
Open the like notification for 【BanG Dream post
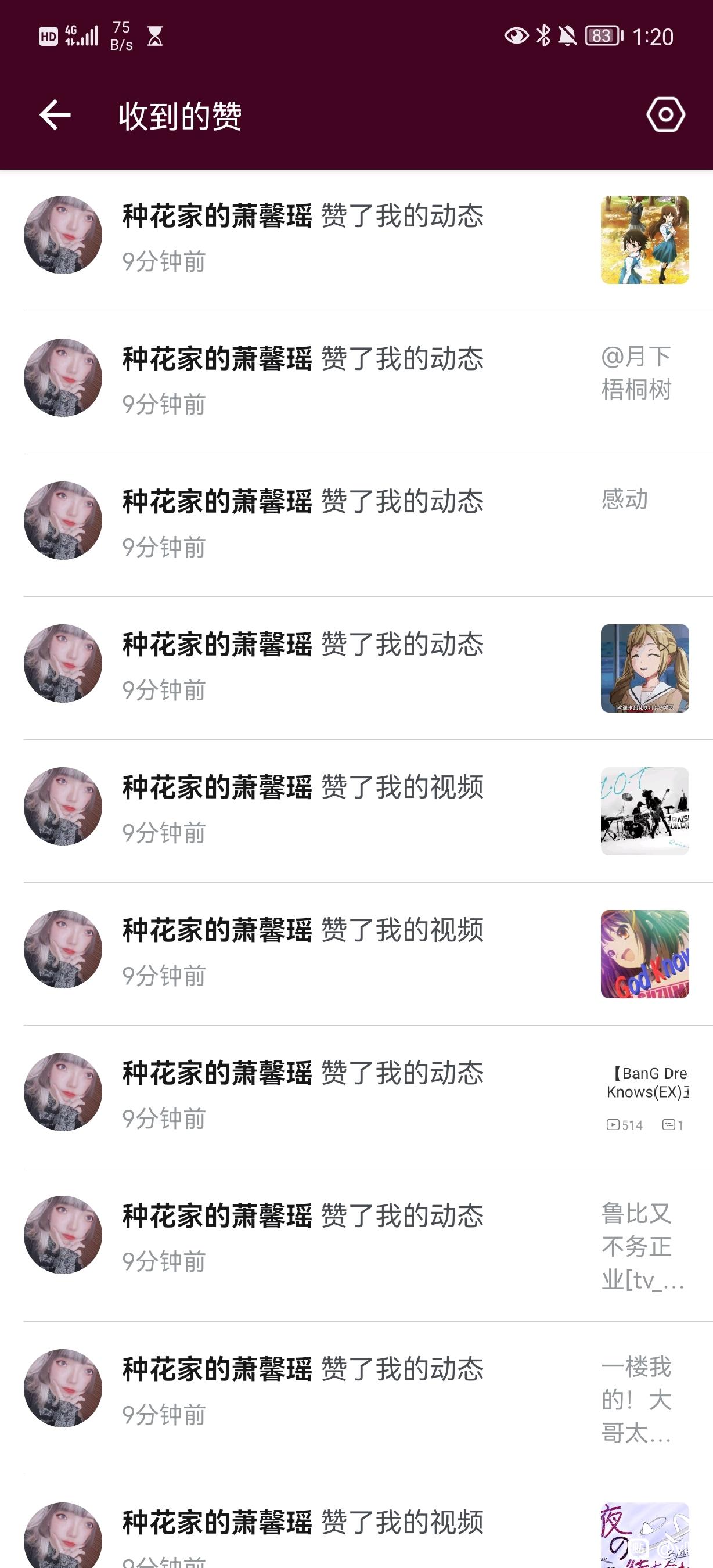tap(647, 1097)
